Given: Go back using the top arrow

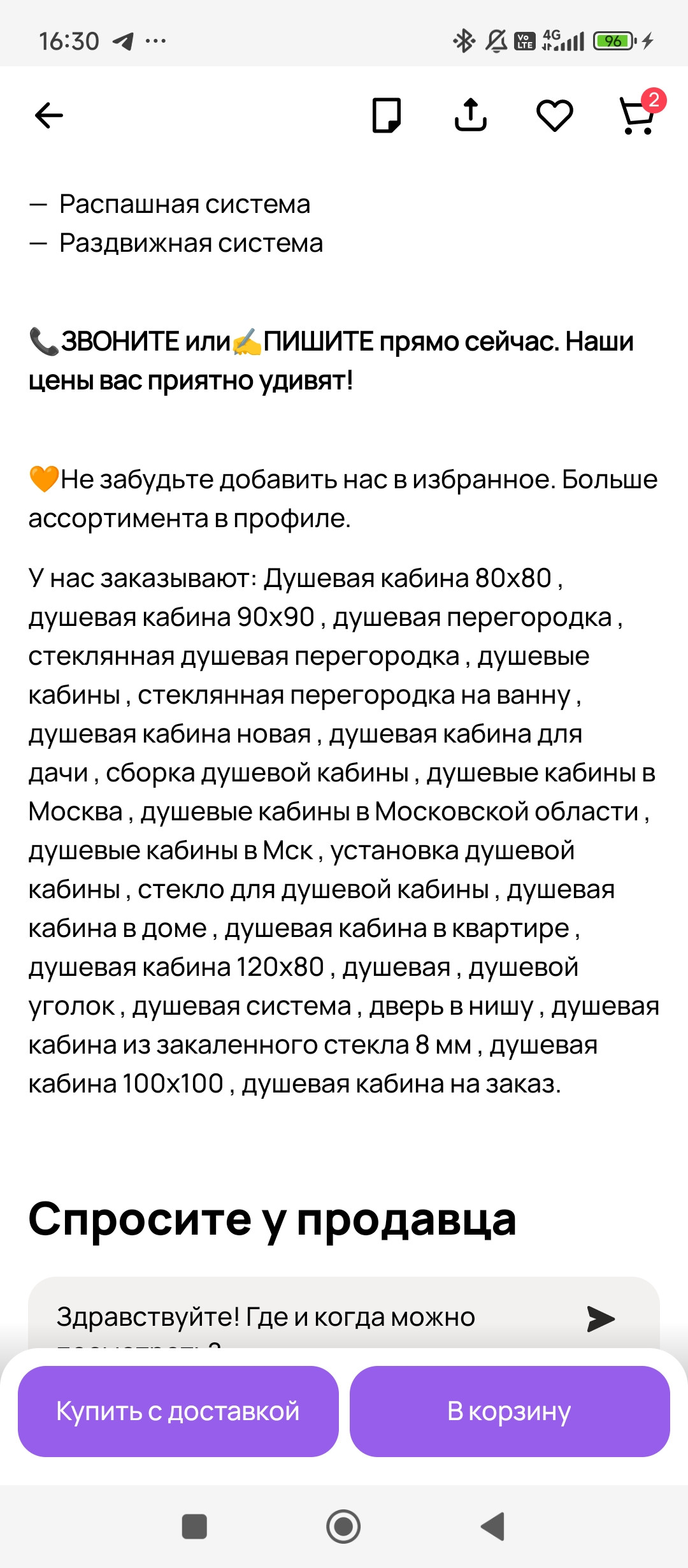Looking at the screenshot, I should click(49, 115).
